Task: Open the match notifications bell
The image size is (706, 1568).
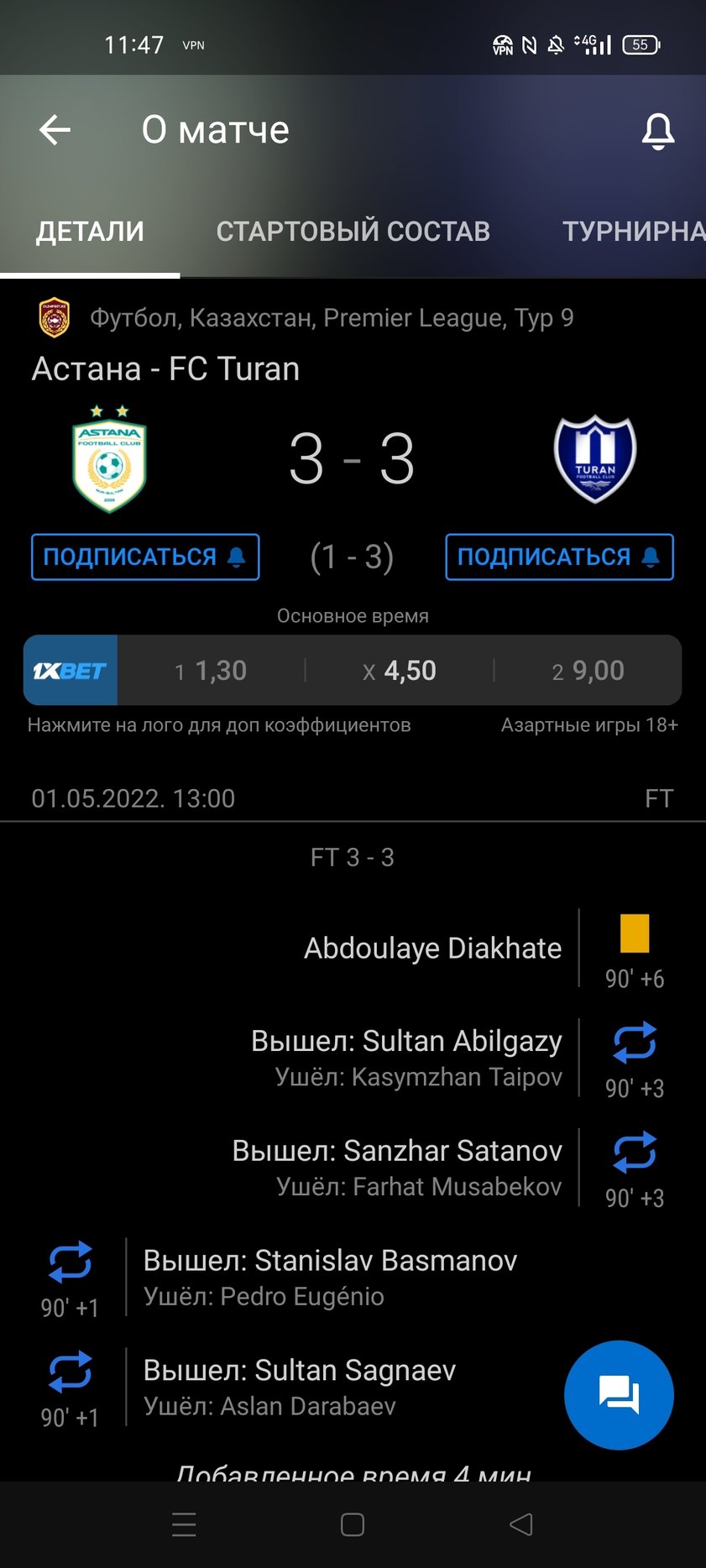Action: coord(658,131)
